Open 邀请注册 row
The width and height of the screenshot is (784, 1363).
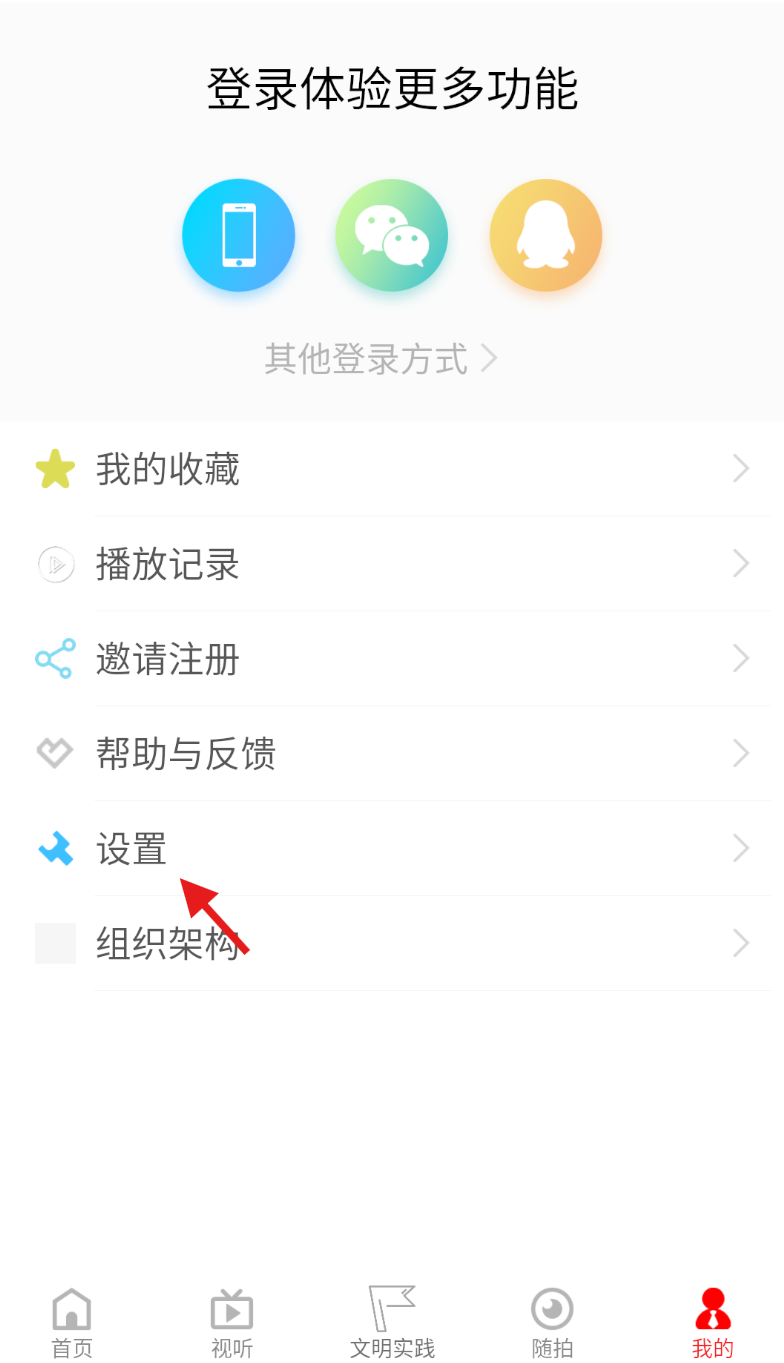392,659
